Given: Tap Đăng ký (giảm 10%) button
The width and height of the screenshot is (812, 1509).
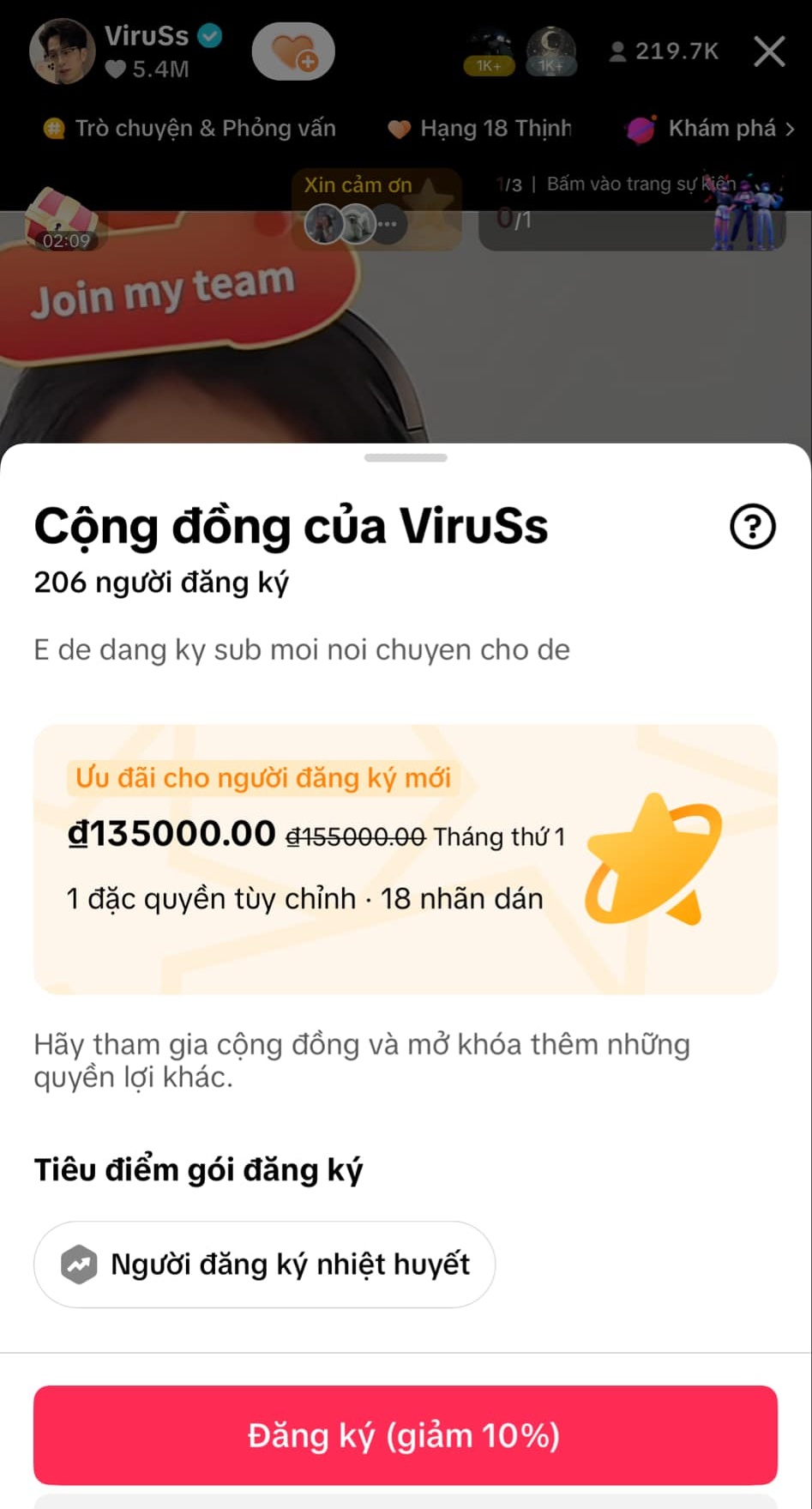Looking at the screenshot, I should click(x=405, y=1434).
